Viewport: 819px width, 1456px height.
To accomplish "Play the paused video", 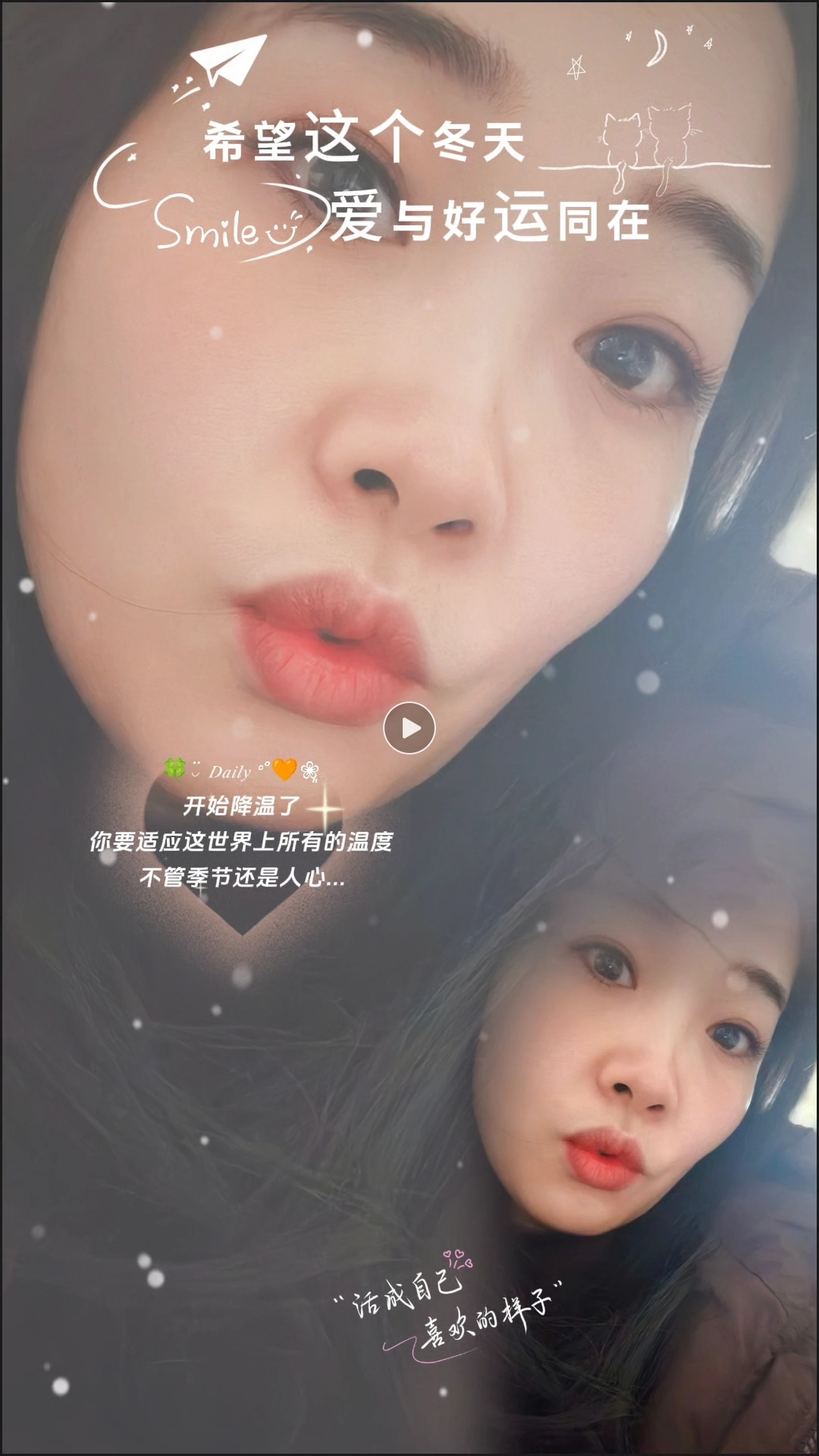I will pyautogui.click(x=409, y=729).
